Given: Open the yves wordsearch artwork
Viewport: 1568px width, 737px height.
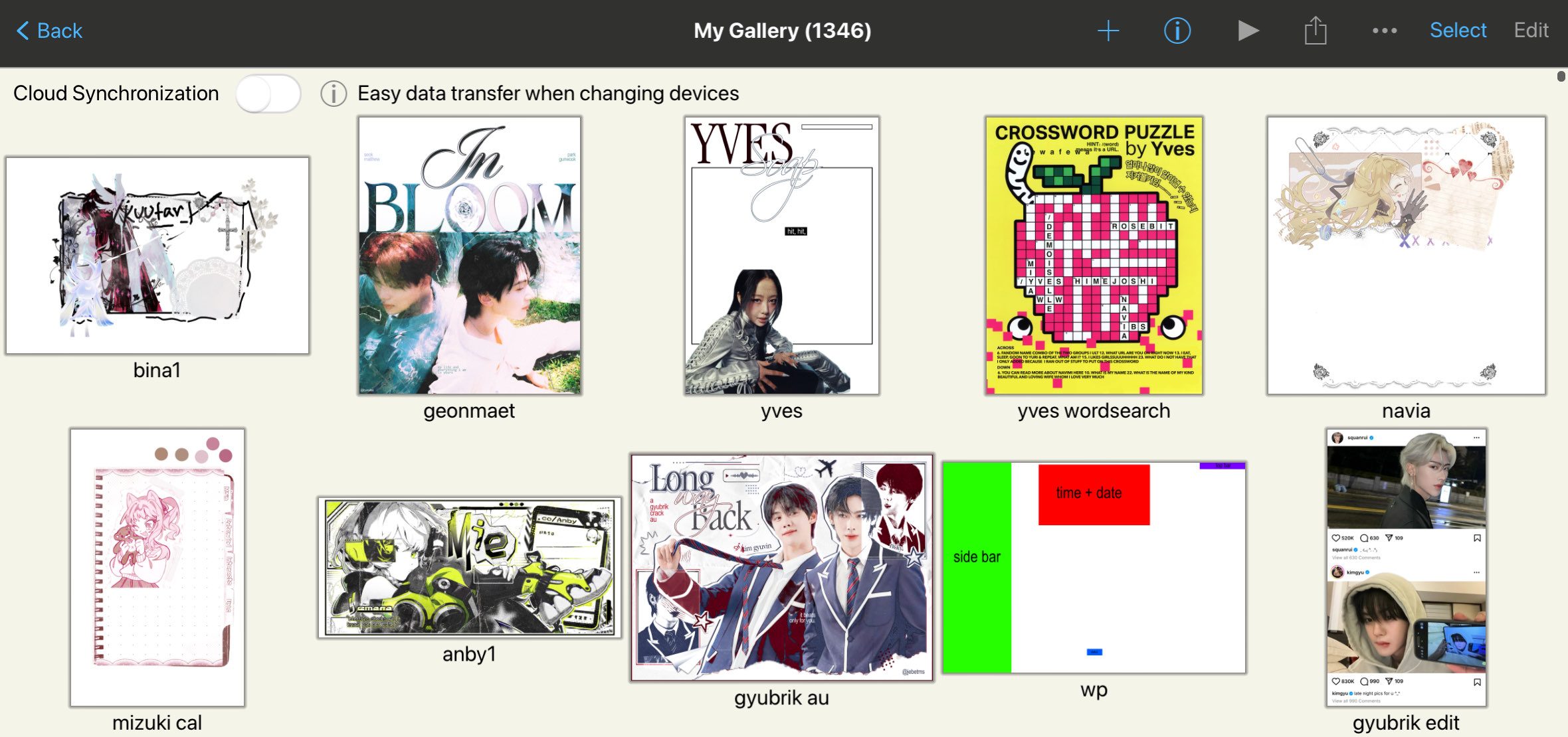Looking at the screenshot, I should click(1094, 256).
